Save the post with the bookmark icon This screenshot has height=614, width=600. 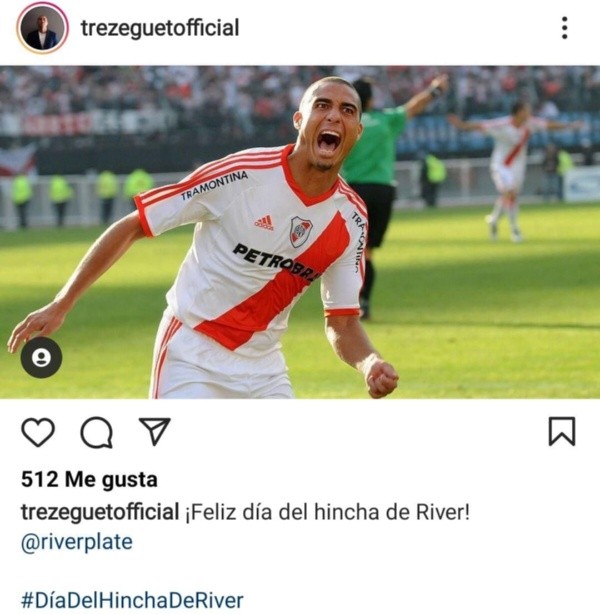click(x=562, y=431)
